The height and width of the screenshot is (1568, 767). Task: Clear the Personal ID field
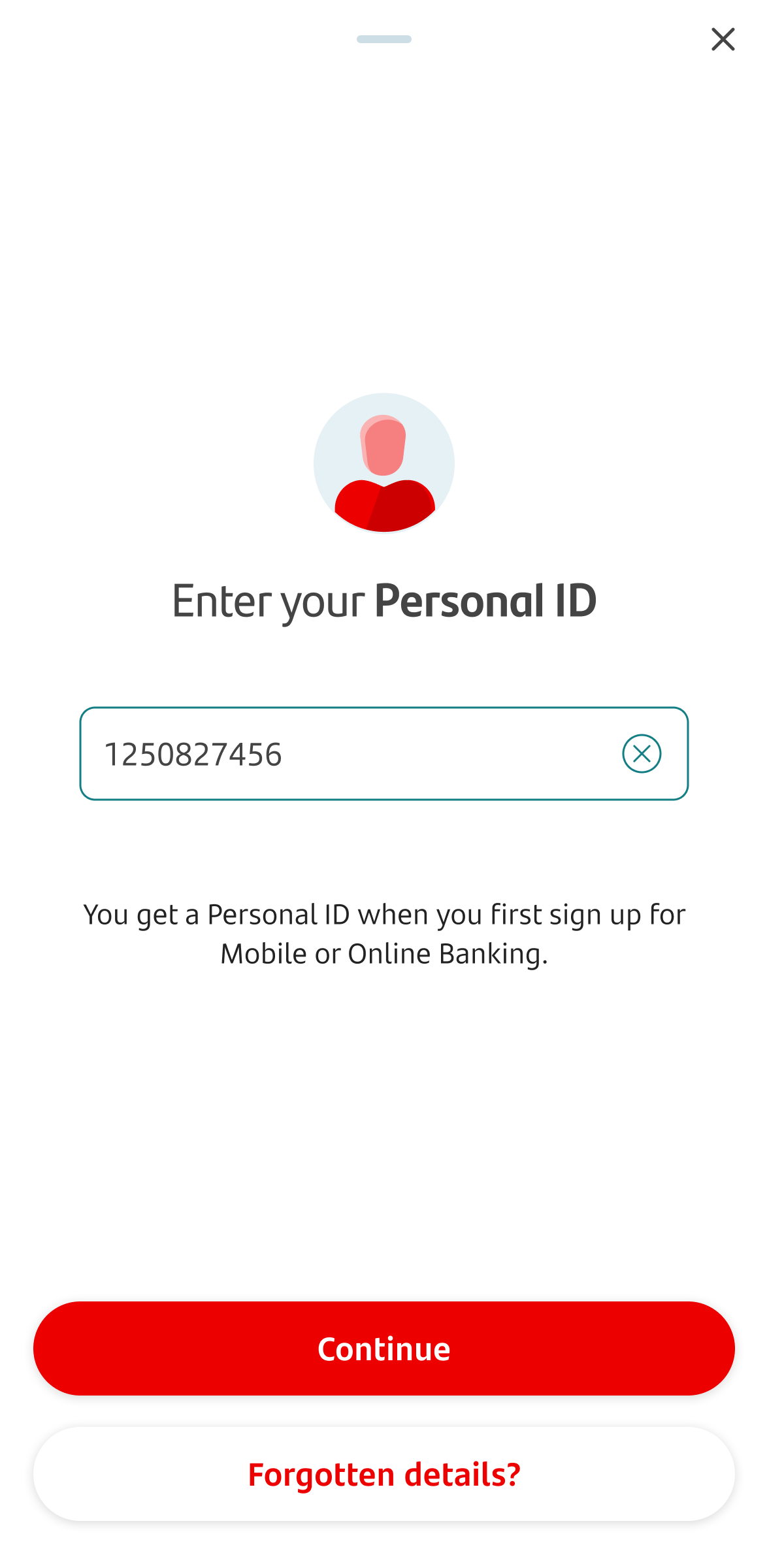(642, 753)
